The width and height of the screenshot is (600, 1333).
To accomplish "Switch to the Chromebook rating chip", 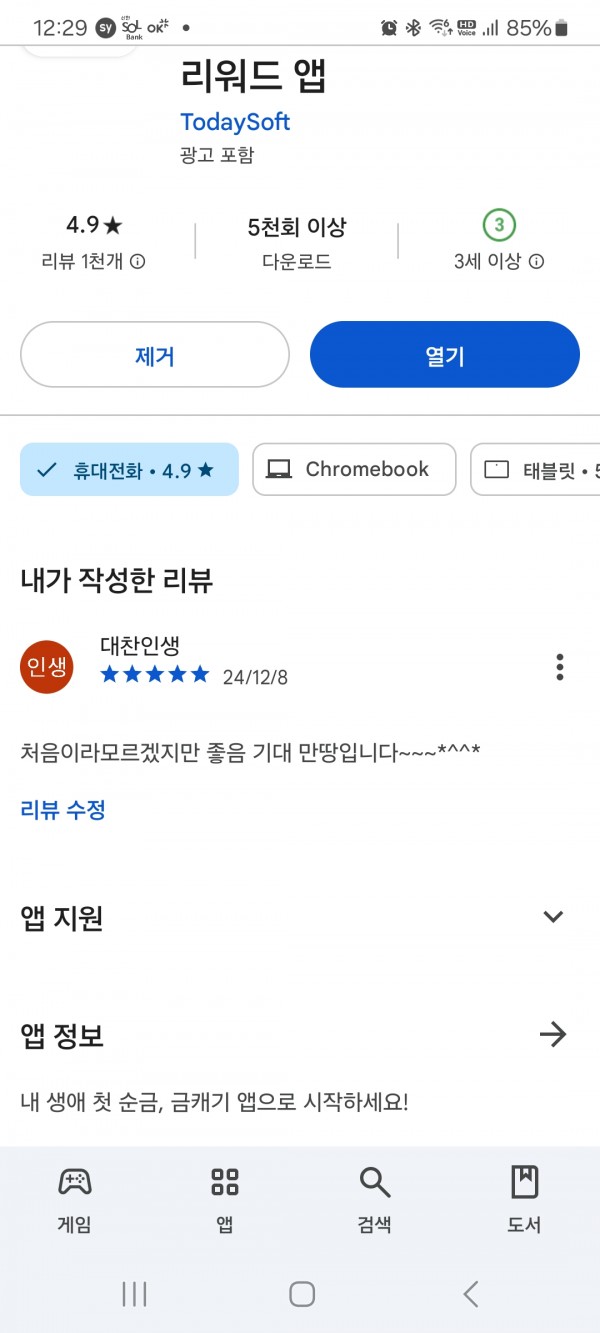I will pyautogui.click(x=354, y=470).
